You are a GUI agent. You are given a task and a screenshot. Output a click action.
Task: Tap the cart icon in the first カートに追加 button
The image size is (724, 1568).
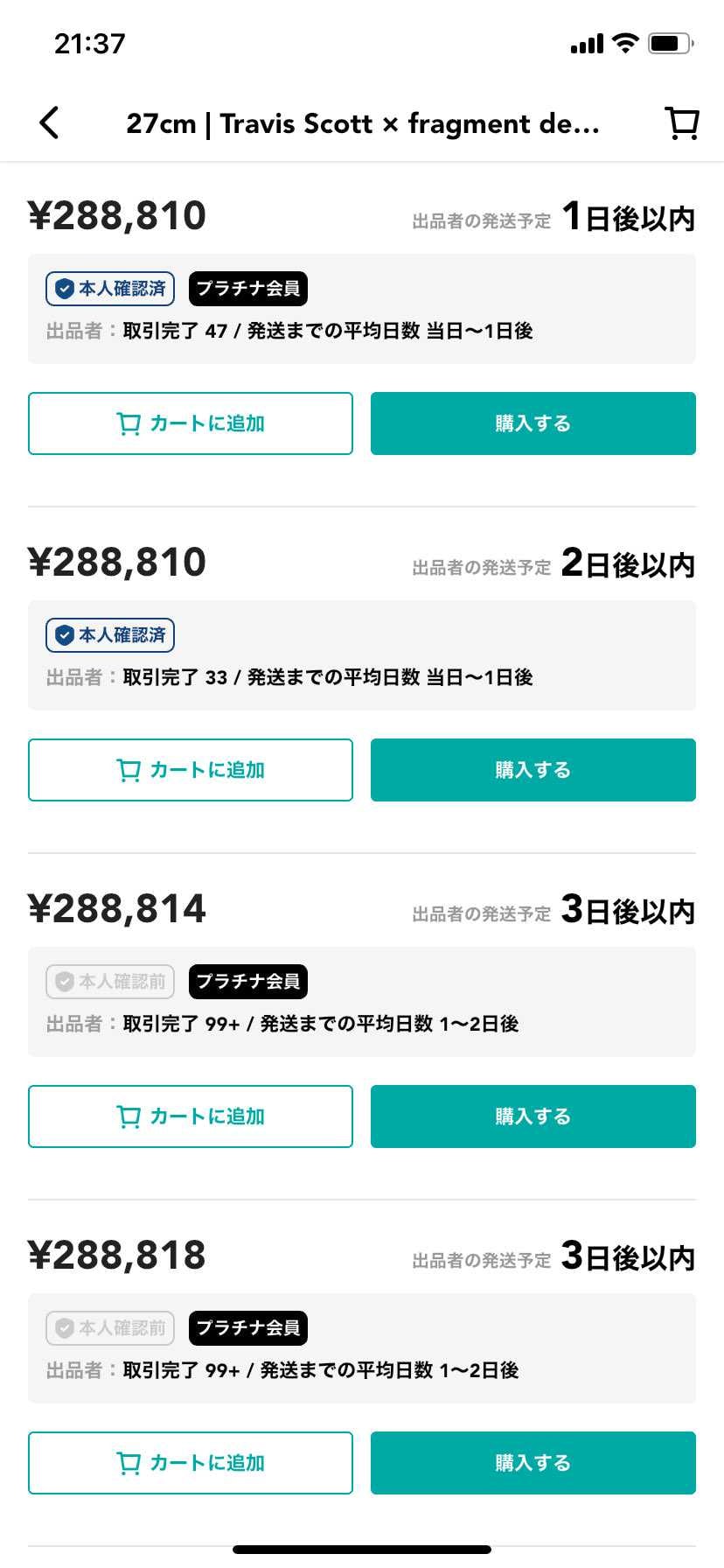point(129,423)
